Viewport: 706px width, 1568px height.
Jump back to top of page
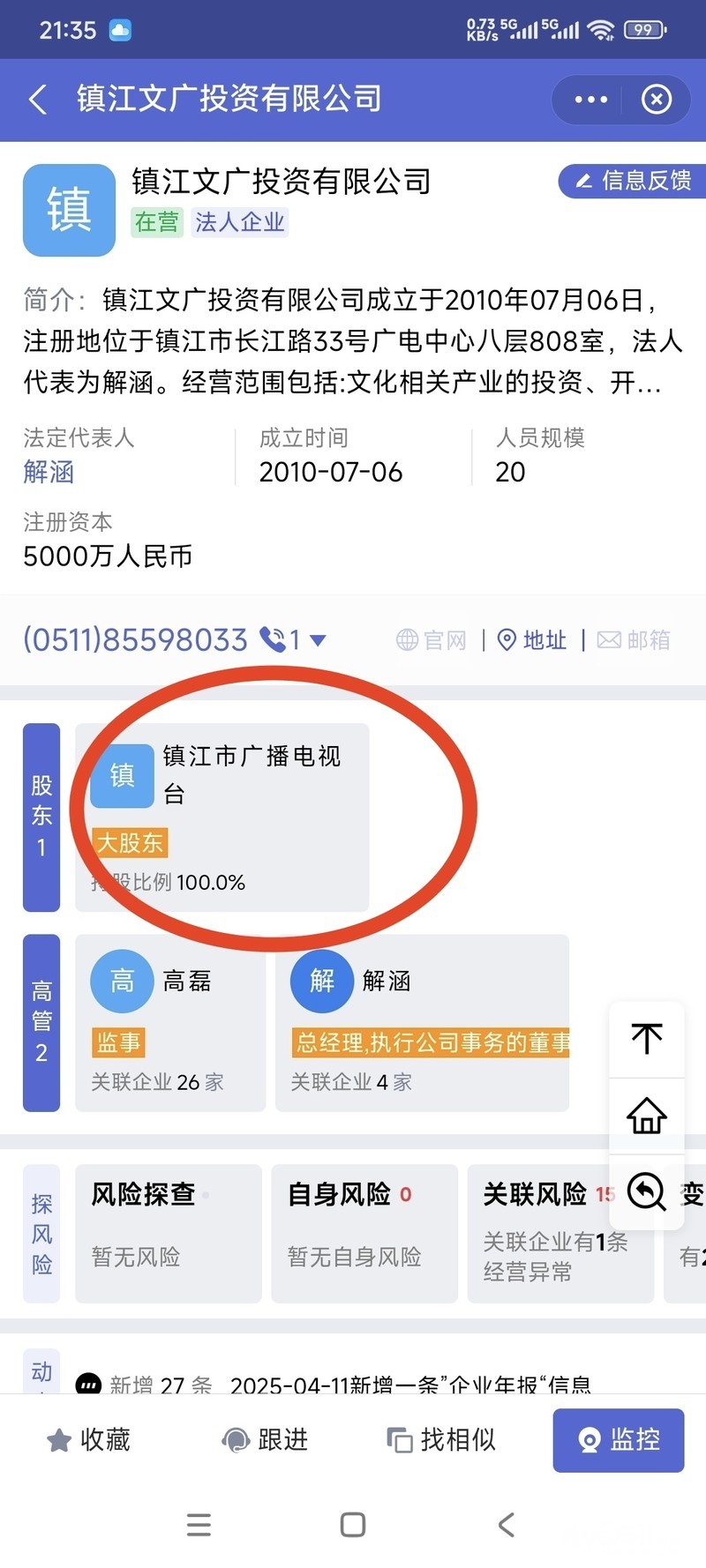point(647,1038)
